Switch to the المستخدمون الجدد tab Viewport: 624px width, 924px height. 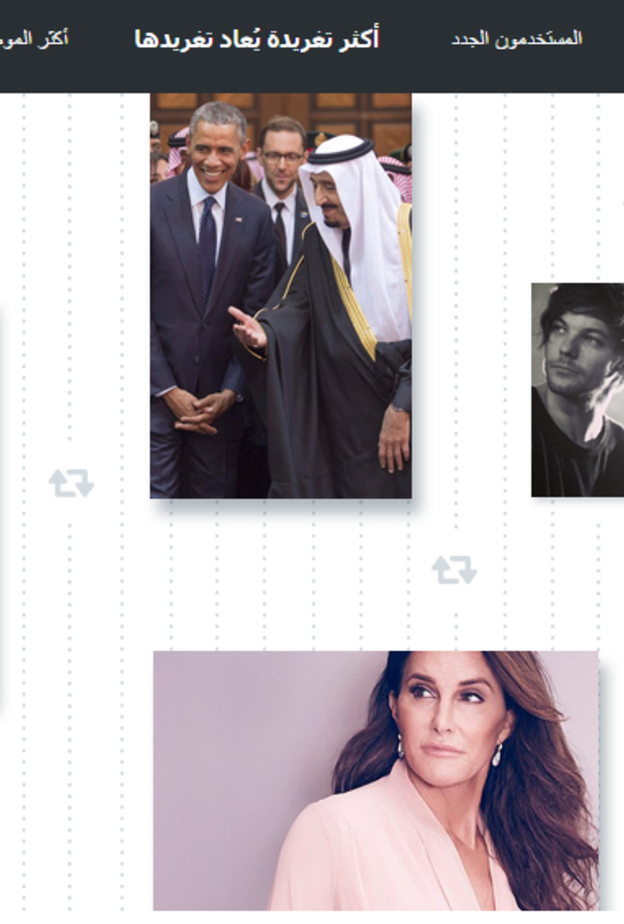tap(516, 39)
